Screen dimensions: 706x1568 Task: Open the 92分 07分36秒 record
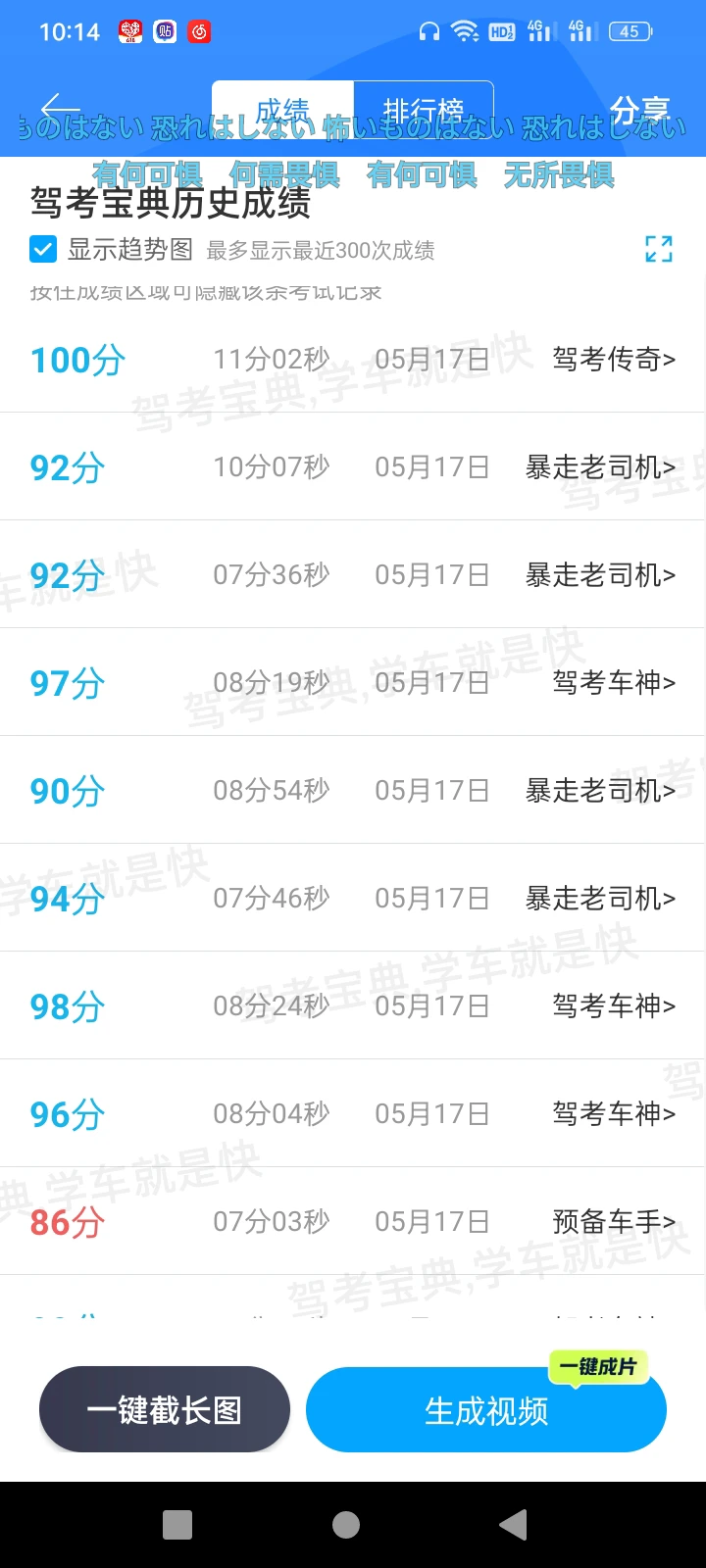tap(353, 574)
